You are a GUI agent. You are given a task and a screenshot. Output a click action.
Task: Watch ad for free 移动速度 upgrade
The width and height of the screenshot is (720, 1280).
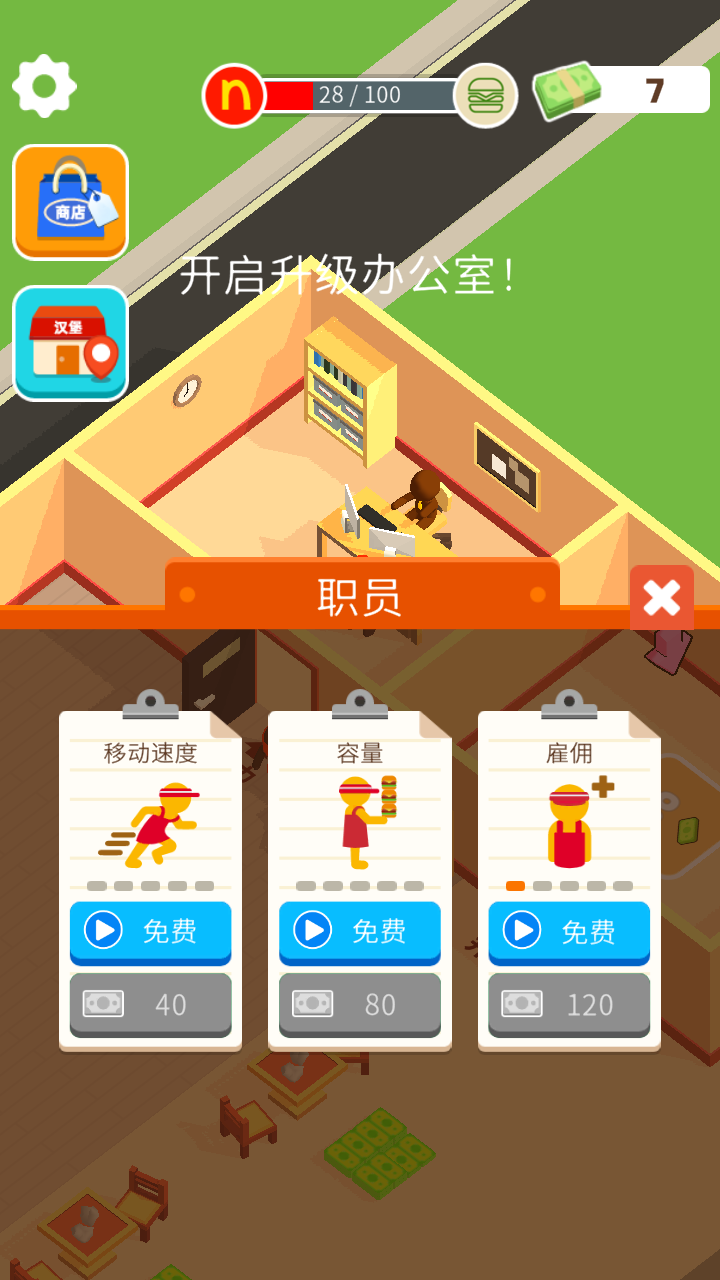click(x=150, y=932)
